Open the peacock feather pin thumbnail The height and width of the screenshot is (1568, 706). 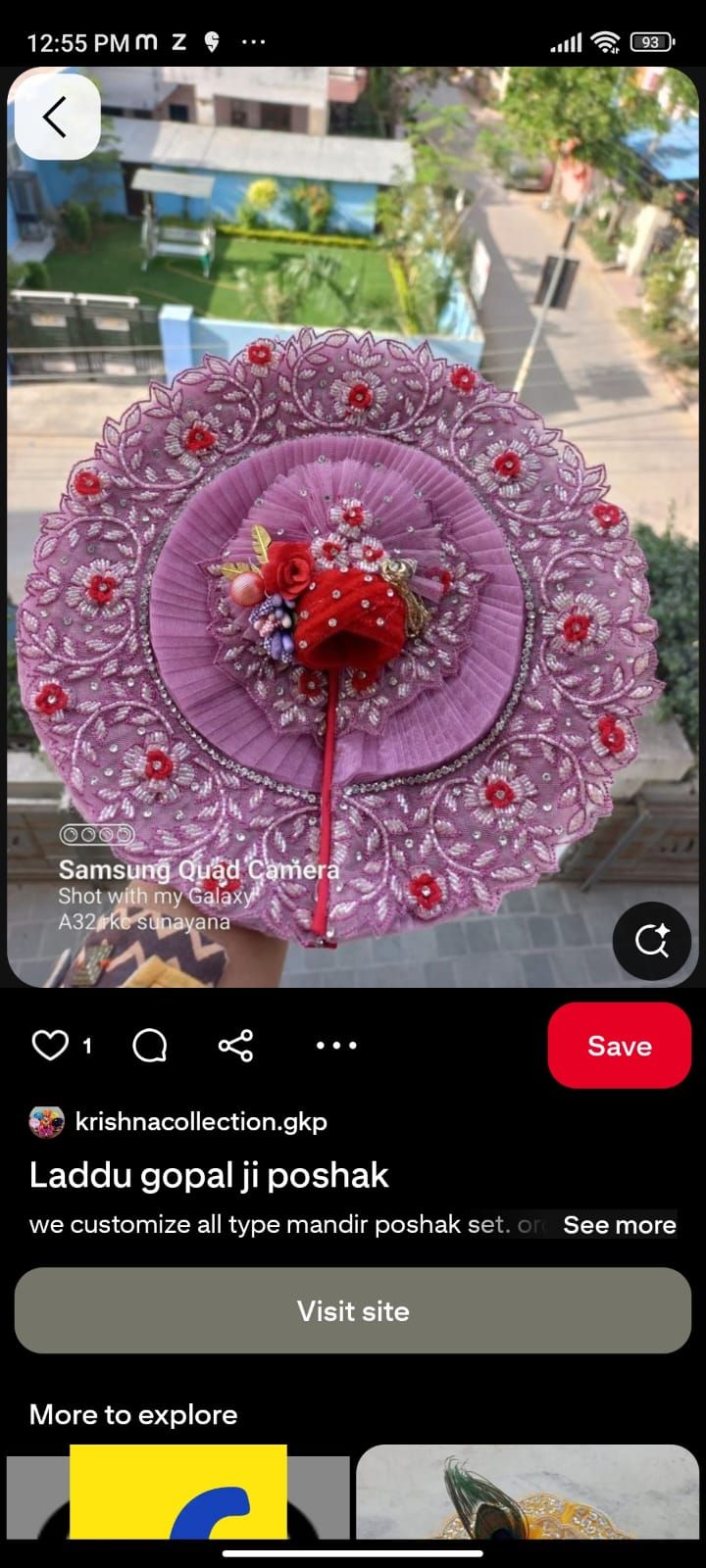(527, 1494)
